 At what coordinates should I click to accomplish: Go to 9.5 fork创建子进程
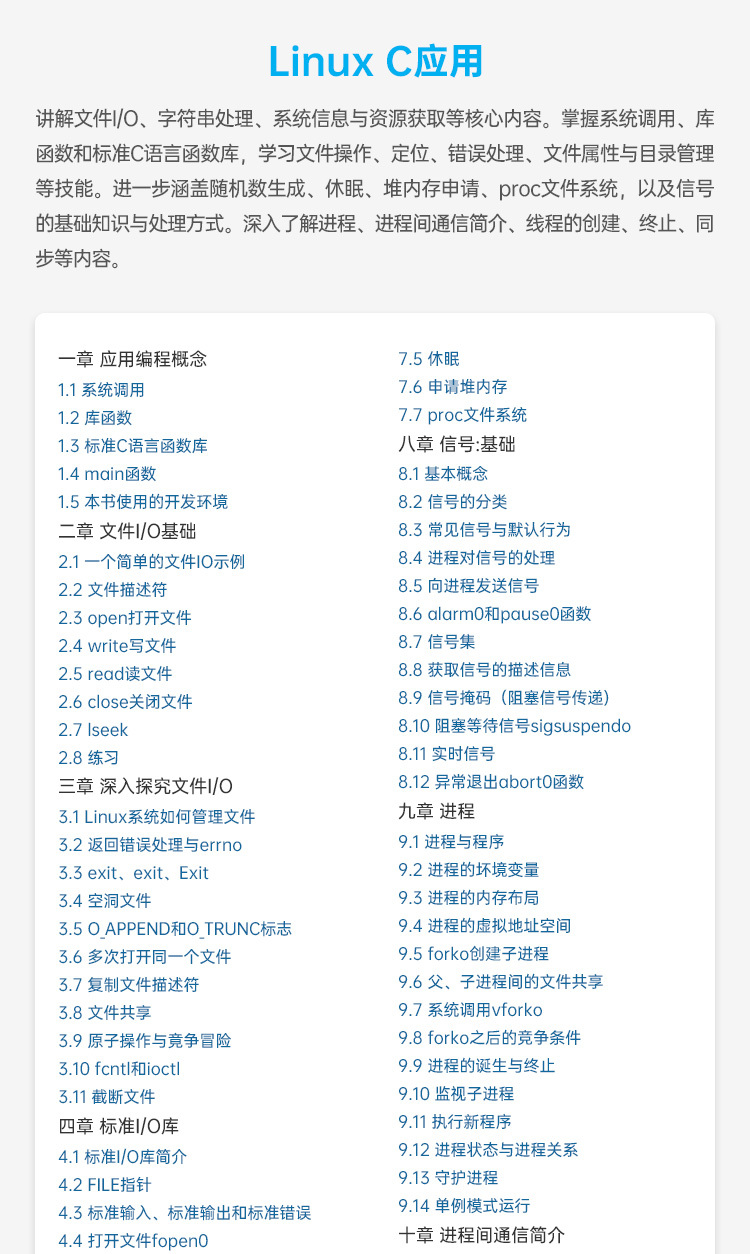click(473, 954)
